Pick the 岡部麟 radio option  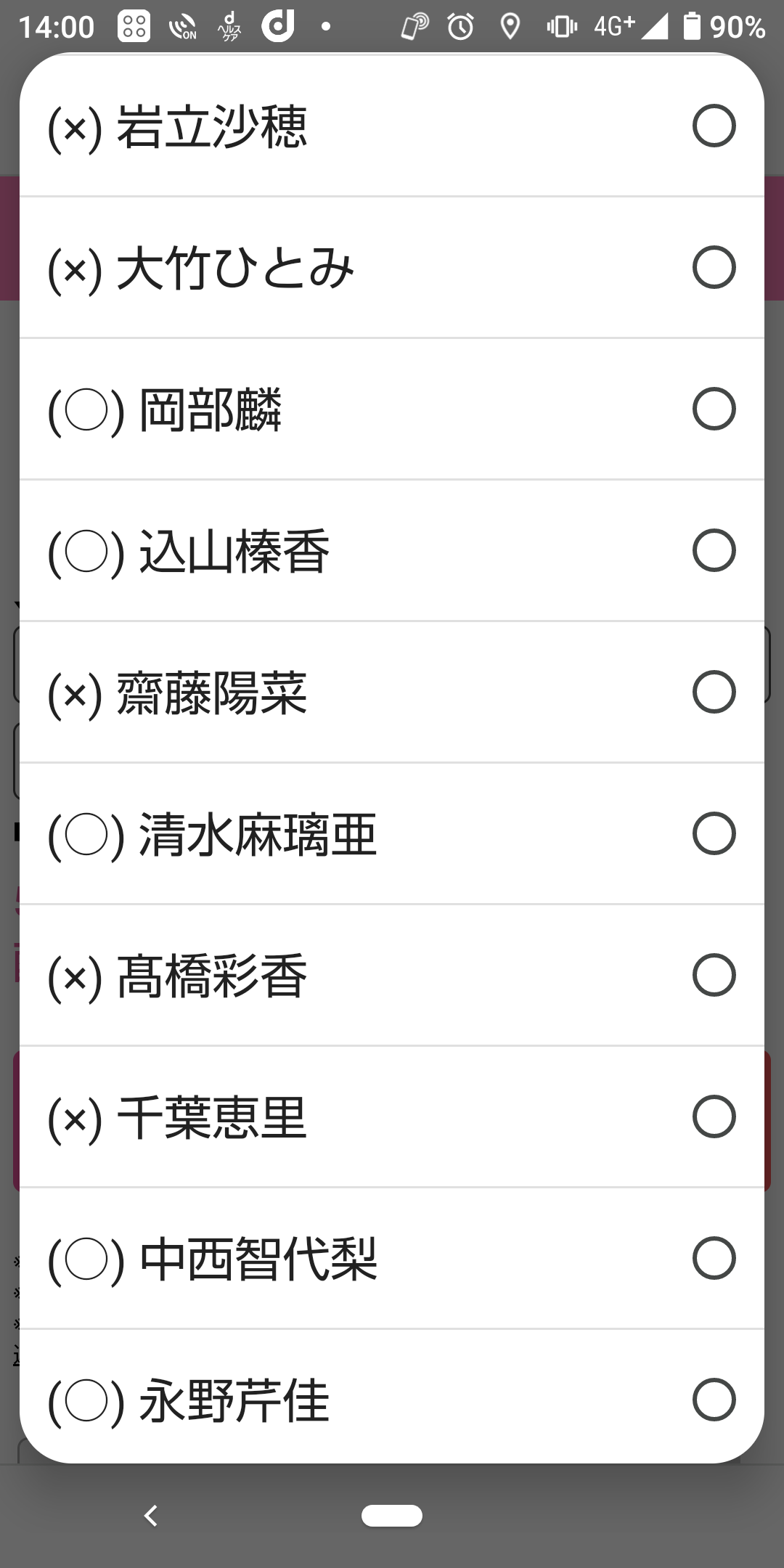[x=392, y=409]
